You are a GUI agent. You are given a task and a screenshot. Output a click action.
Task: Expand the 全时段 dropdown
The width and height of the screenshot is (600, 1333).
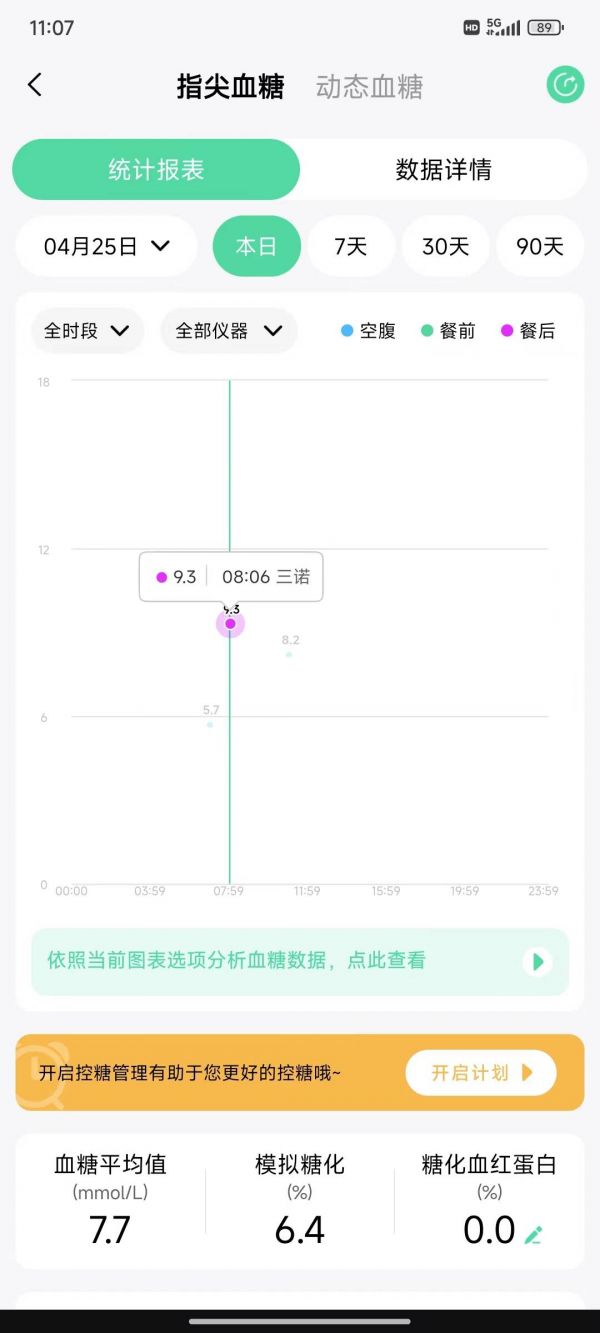87,331
